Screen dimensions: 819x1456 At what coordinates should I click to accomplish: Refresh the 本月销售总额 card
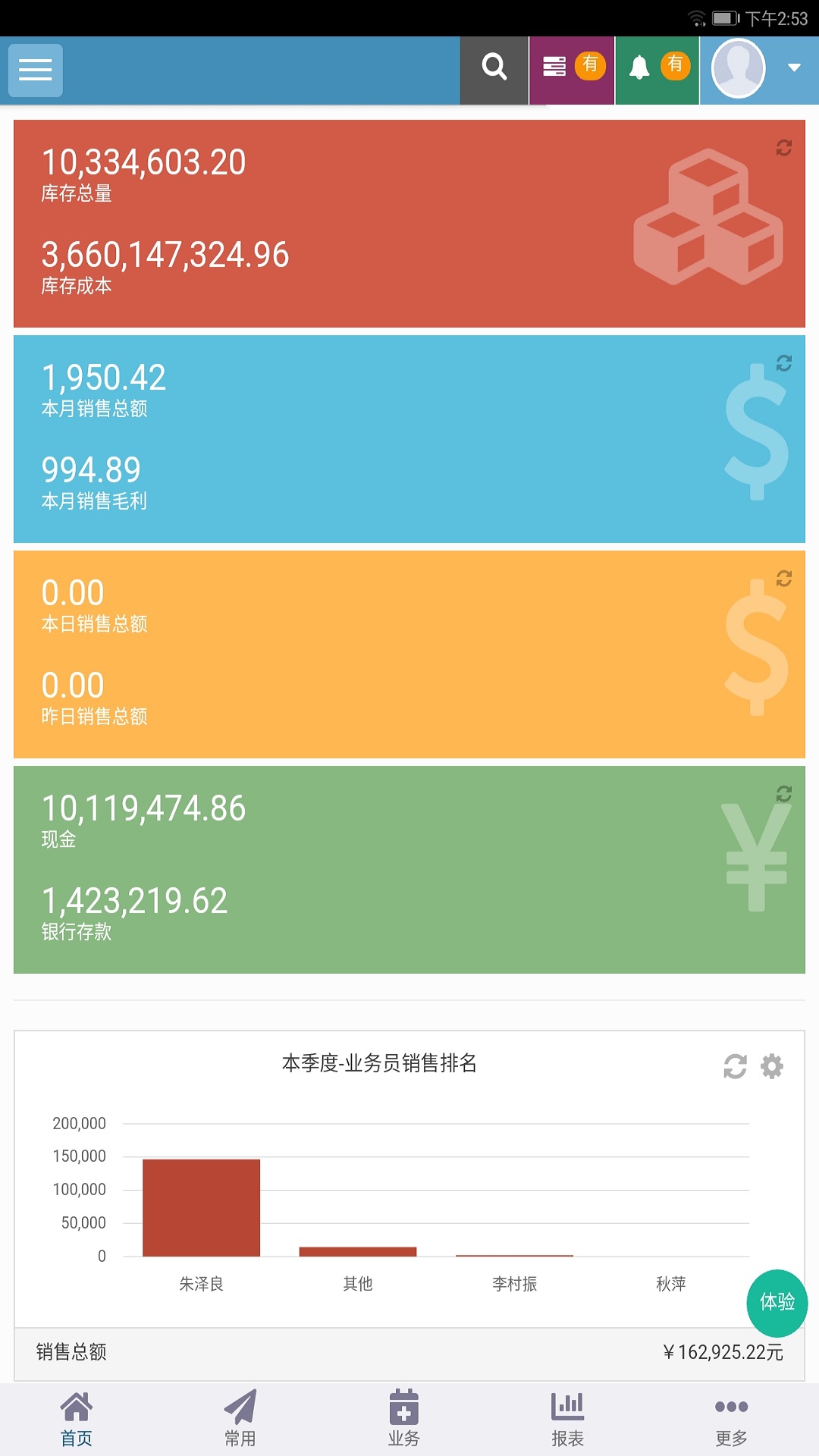click(x=782, y=362)
